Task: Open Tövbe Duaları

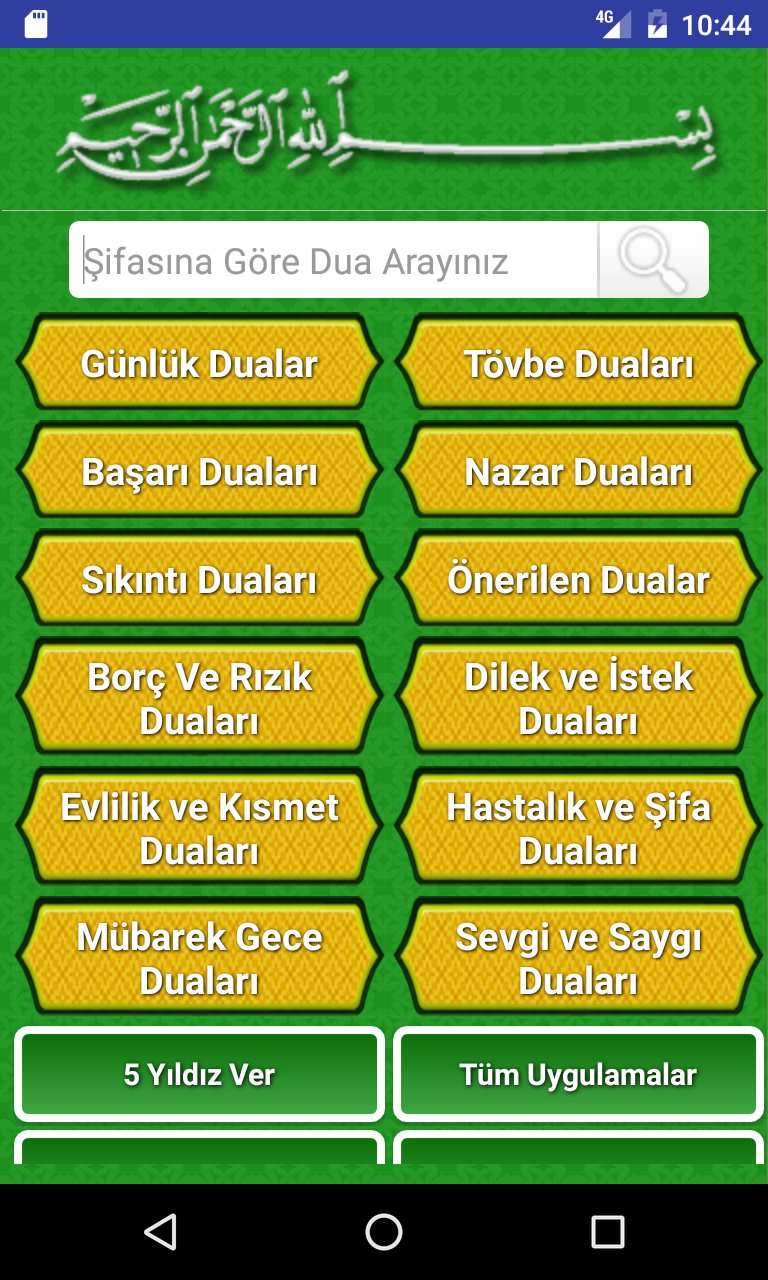Action: pos(578,364)
